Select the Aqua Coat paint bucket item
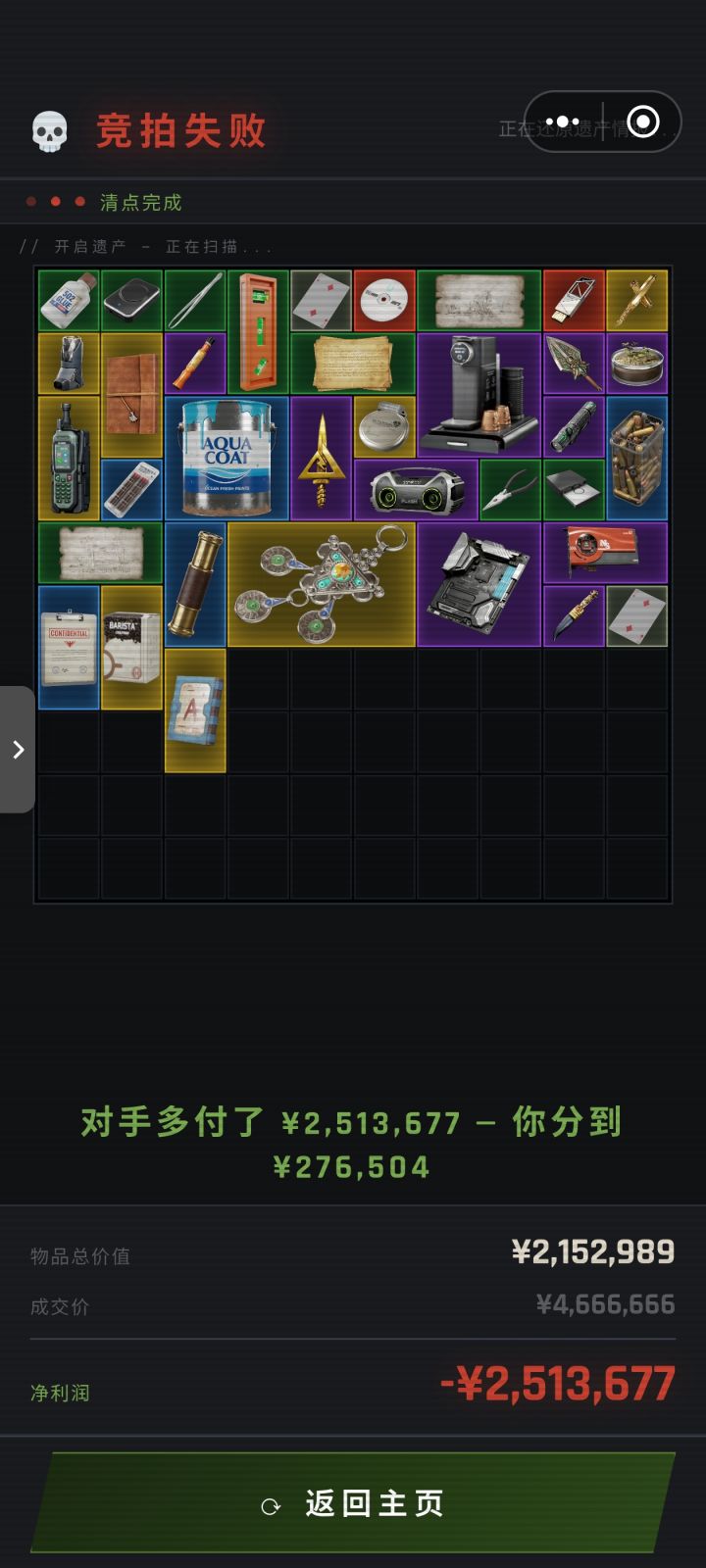This screenshot has height=1568, width=706. pyautogui.click(x=226, y=456)
